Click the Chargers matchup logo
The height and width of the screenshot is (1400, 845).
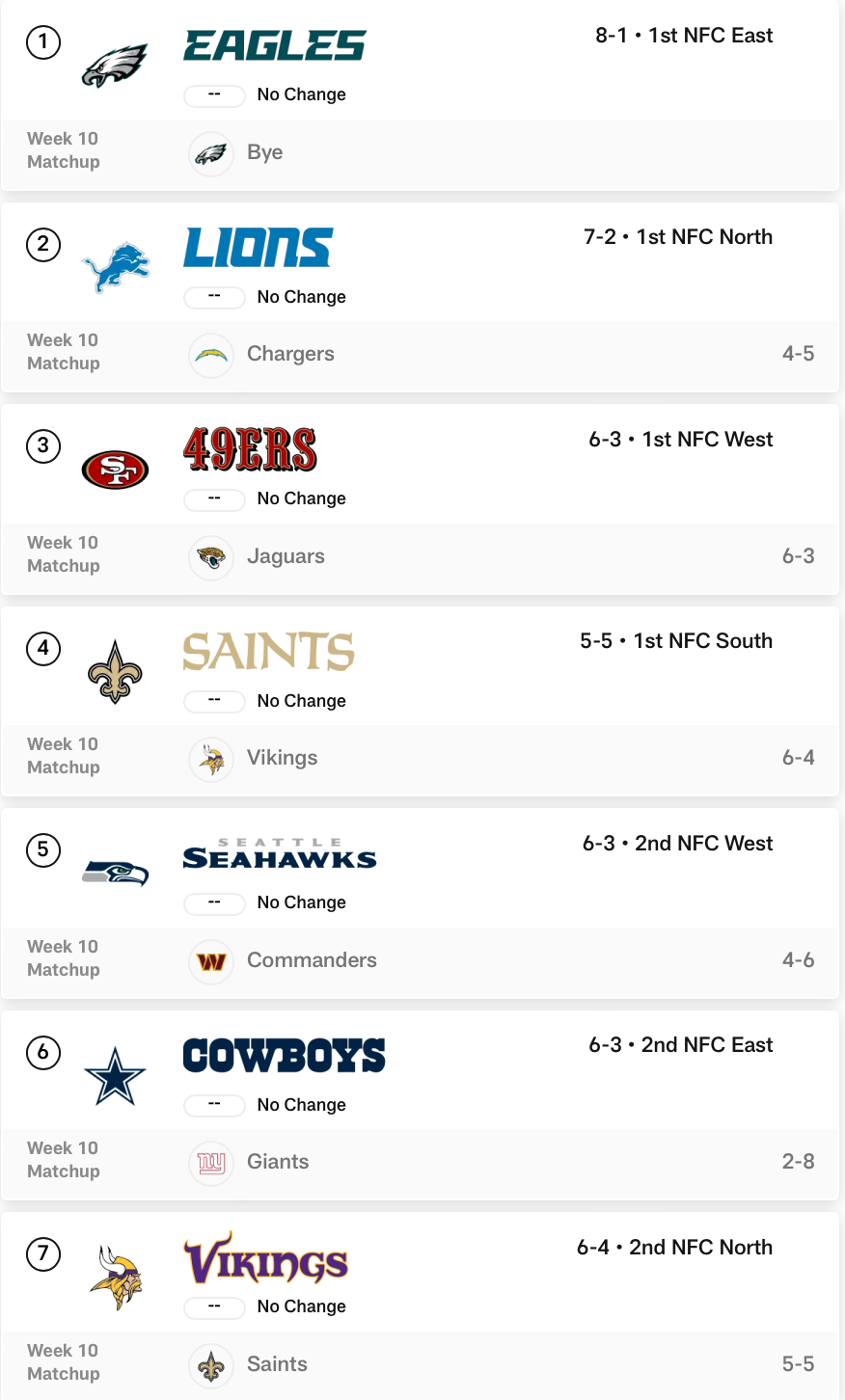[x=210, y=355]
